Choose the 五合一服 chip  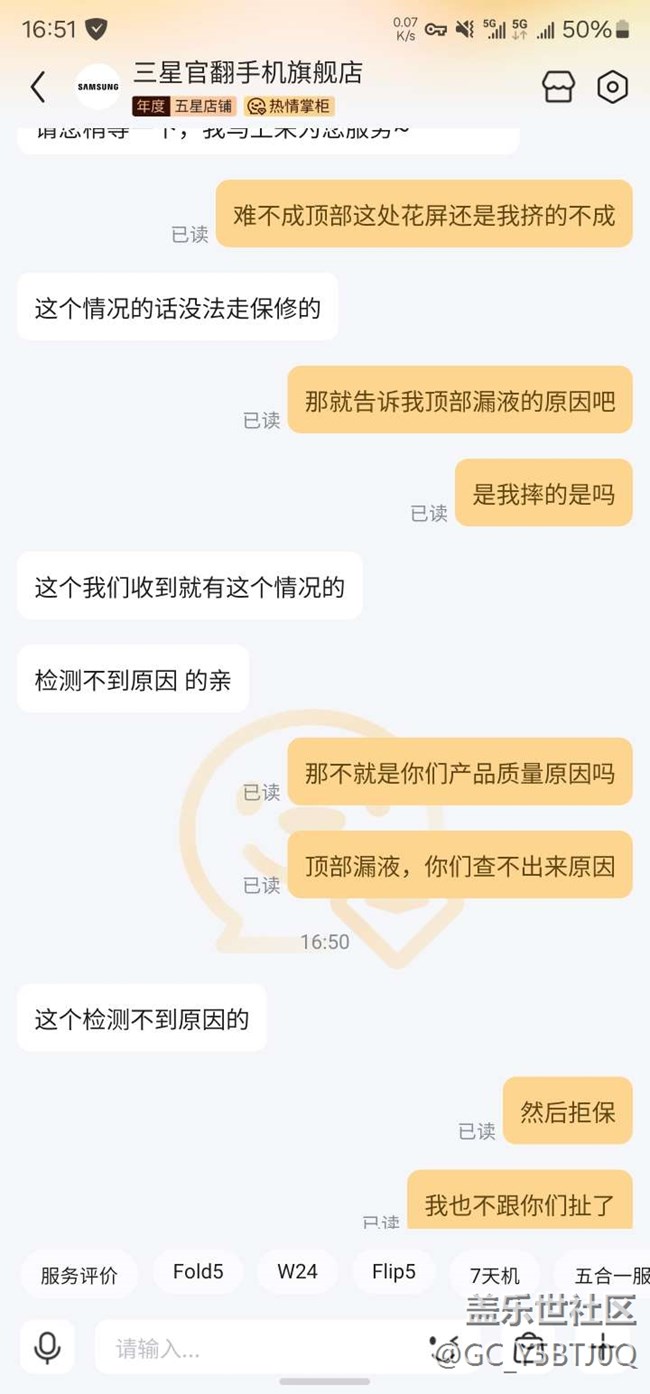click(x=603, y=1275)
